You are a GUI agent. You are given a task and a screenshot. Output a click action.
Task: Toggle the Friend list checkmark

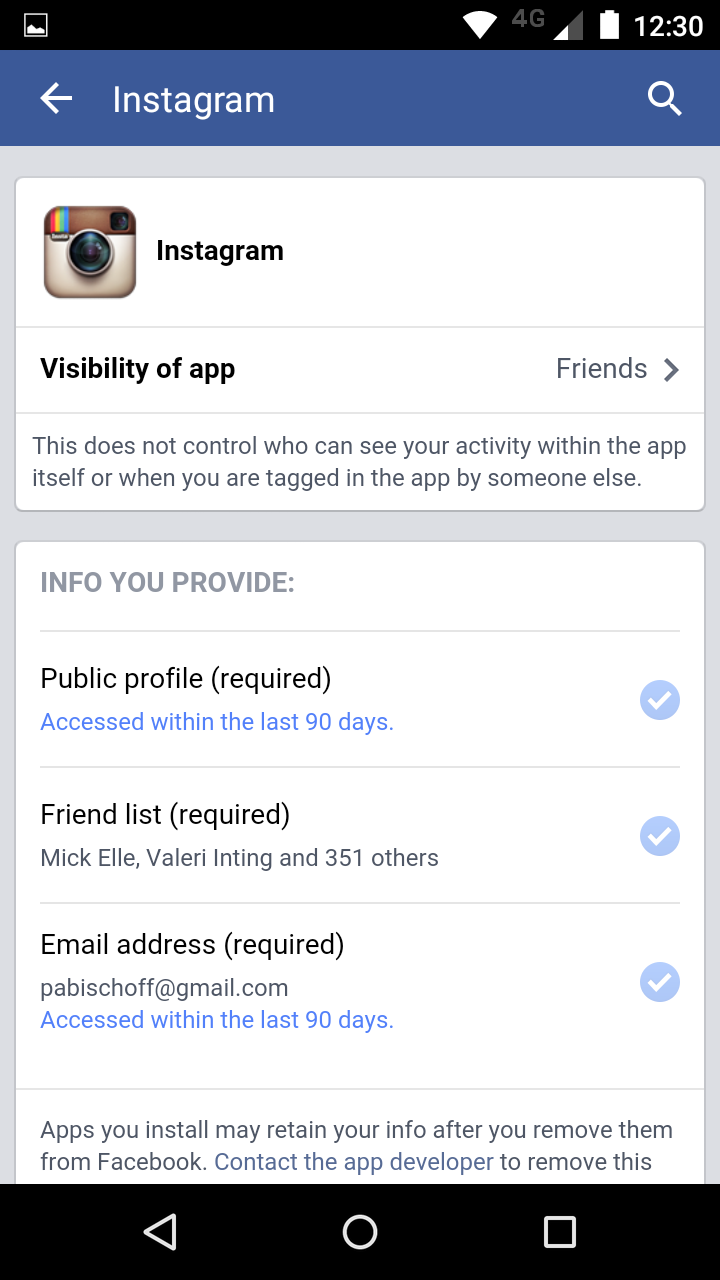(660, 836)
